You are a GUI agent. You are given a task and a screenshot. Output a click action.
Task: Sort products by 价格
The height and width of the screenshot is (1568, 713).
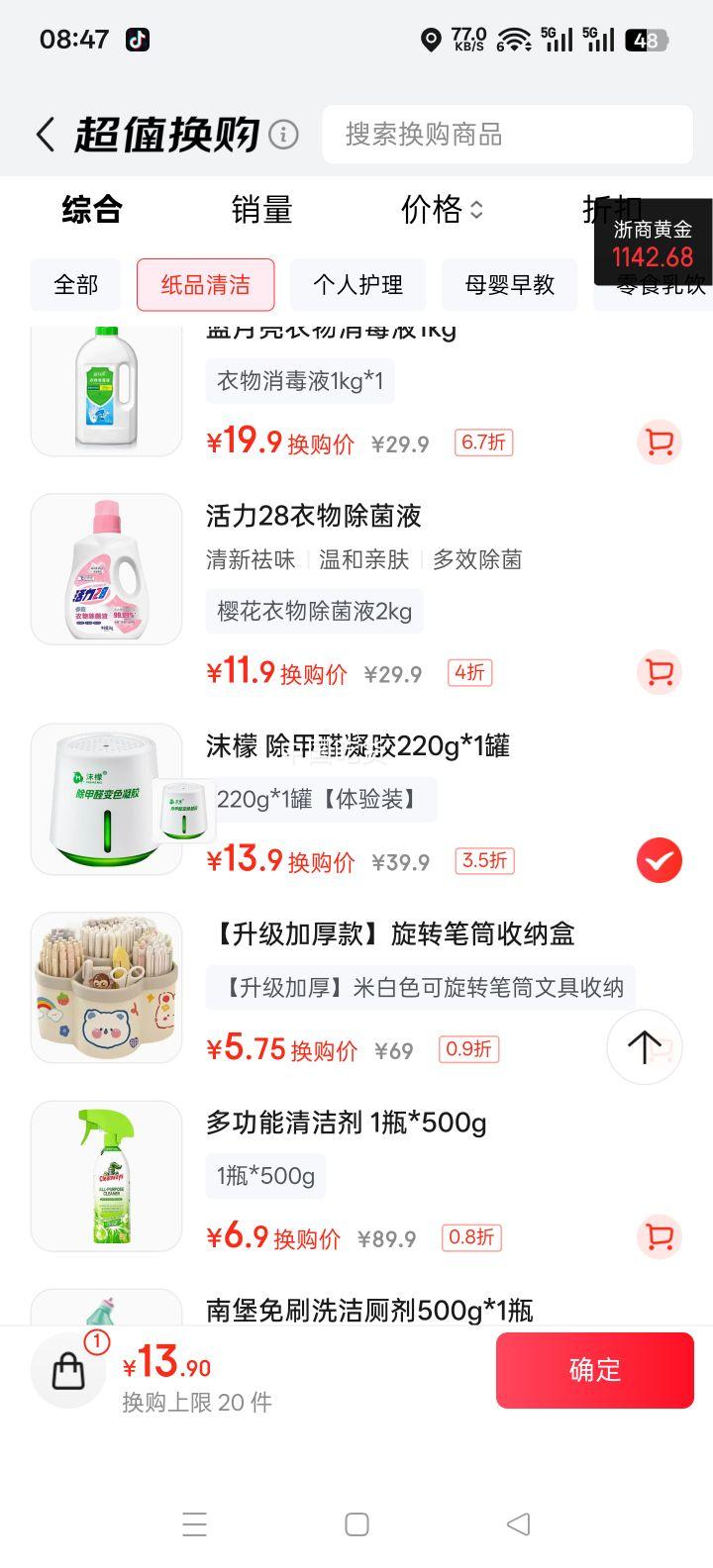[441, 210]
